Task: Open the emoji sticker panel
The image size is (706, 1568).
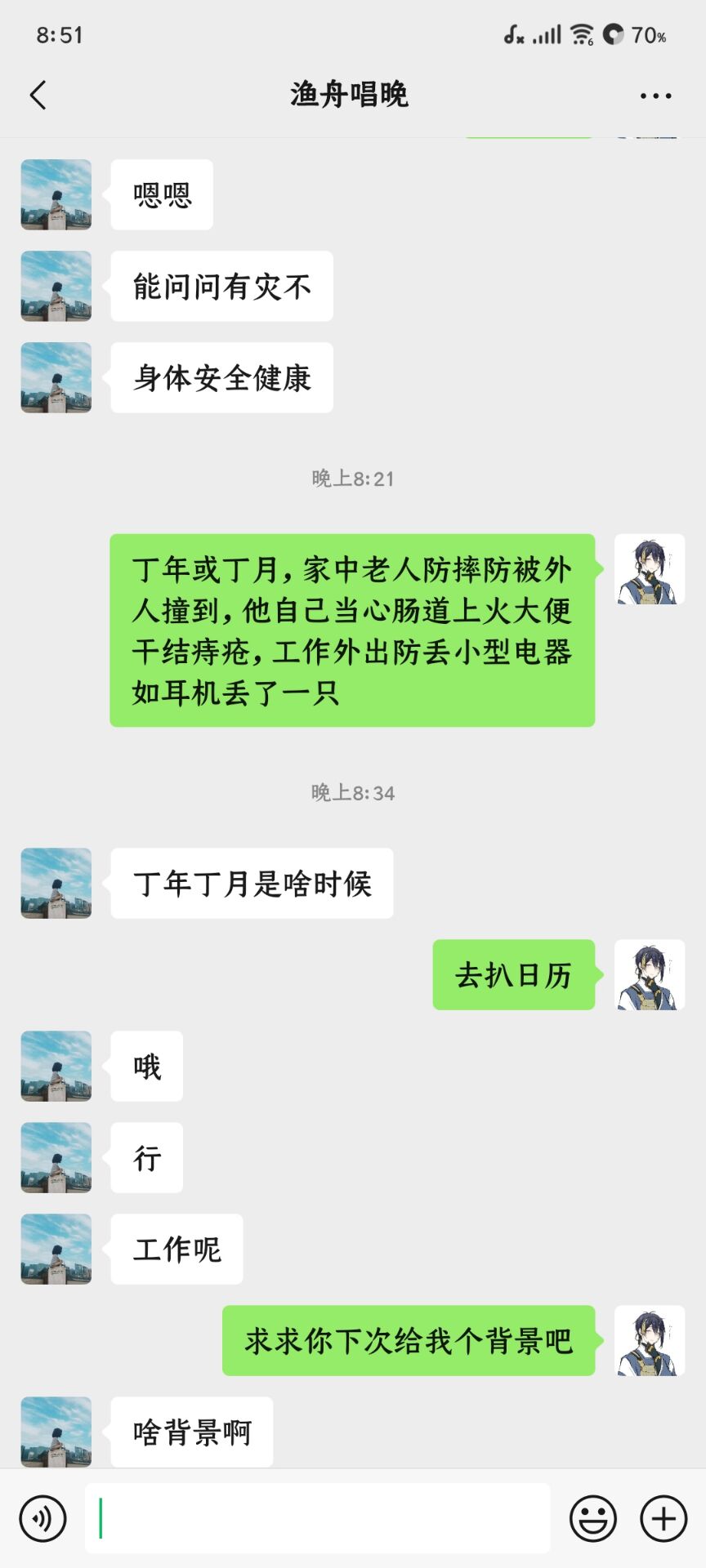Action: (592, 1518)
